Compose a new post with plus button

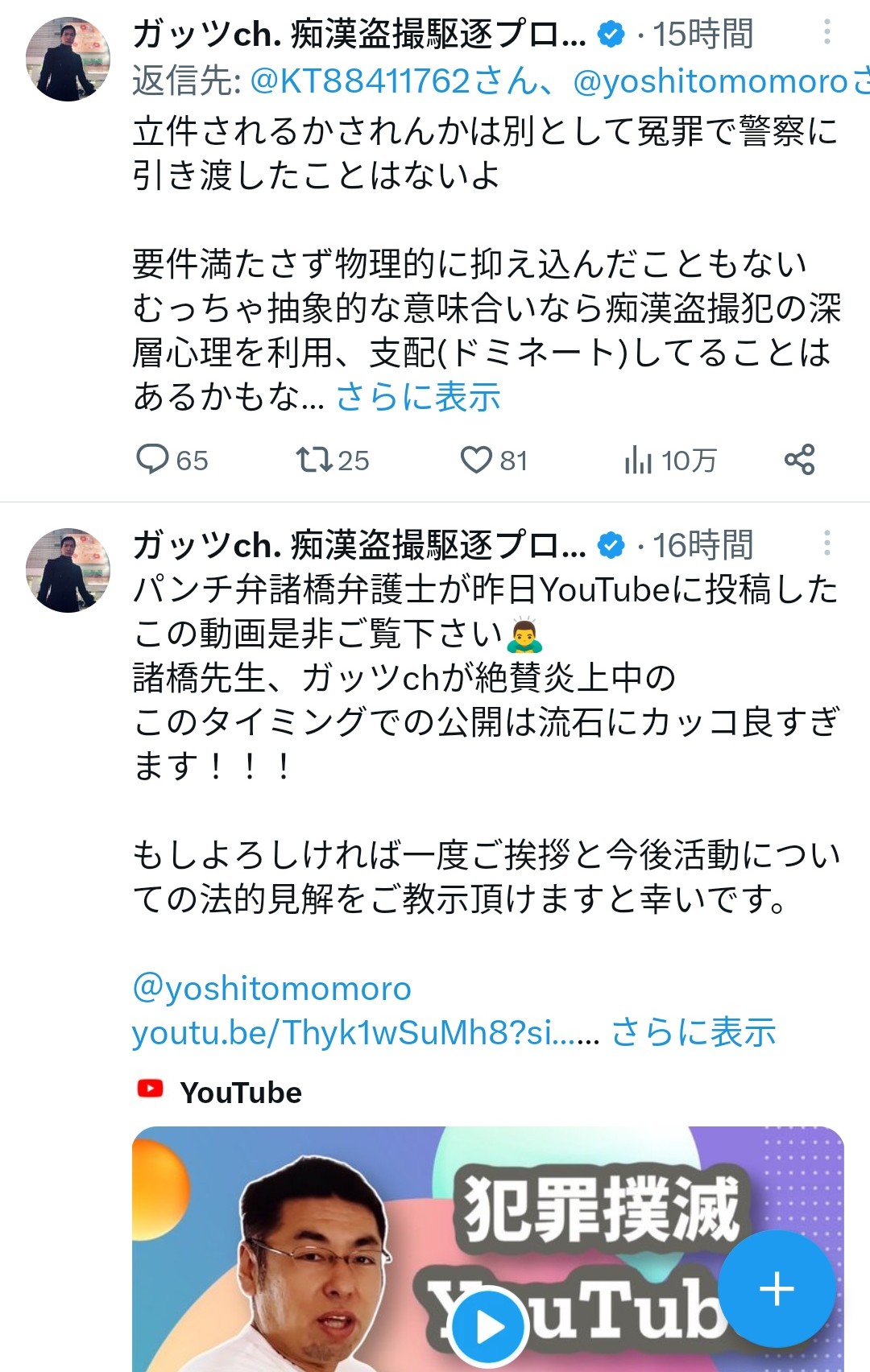pos(777,1288)
